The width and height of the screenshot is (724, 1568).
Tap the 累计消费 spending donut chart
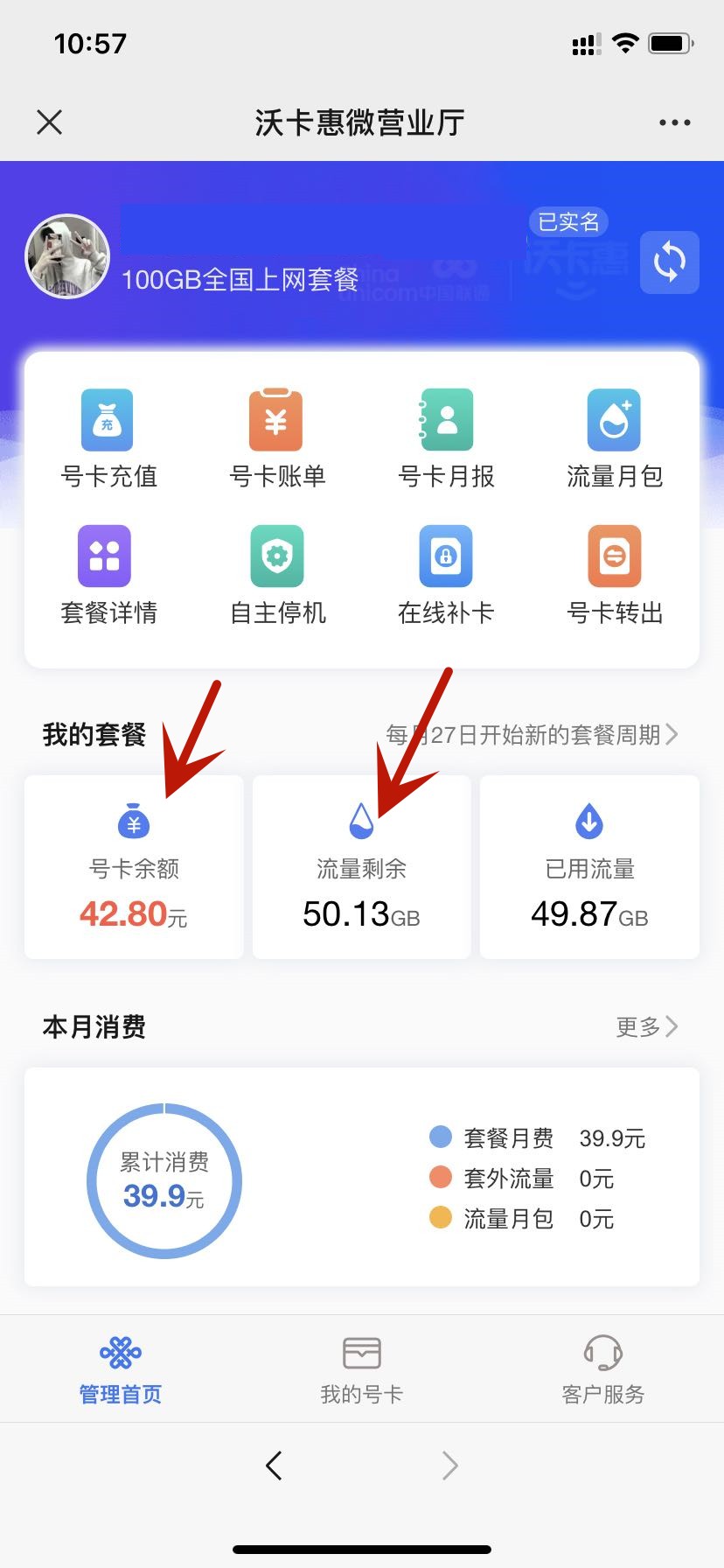click(x=164, y=1180)
